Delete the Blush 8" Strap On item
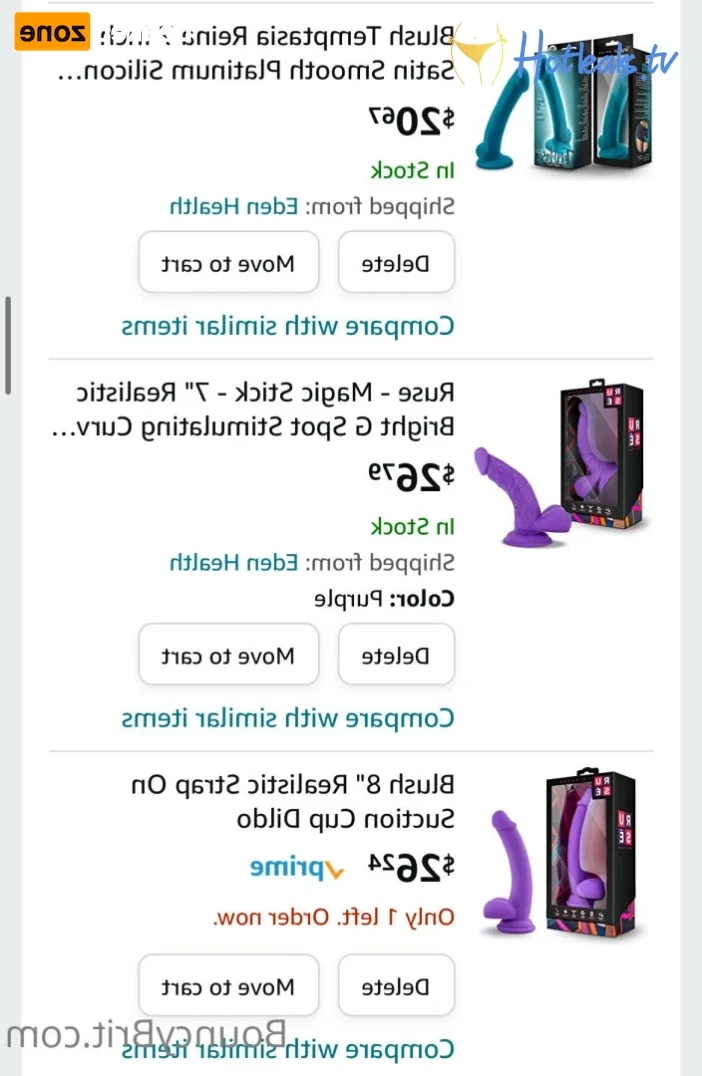Viewport: 702px width, 1076px height. click(396, 987)
